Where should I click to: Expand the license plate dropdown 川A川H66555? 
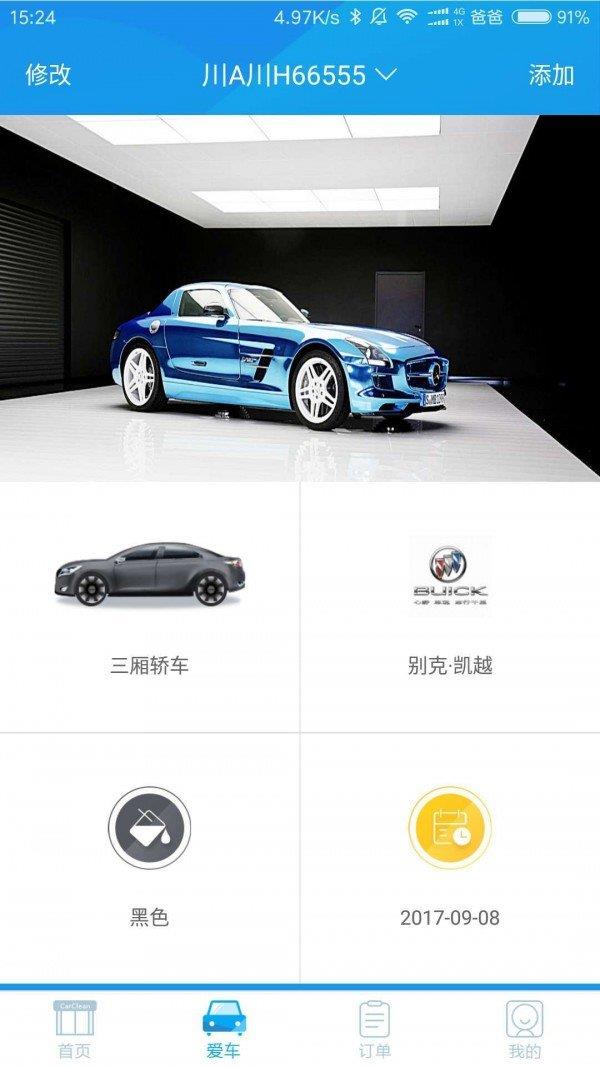(299, 75)
